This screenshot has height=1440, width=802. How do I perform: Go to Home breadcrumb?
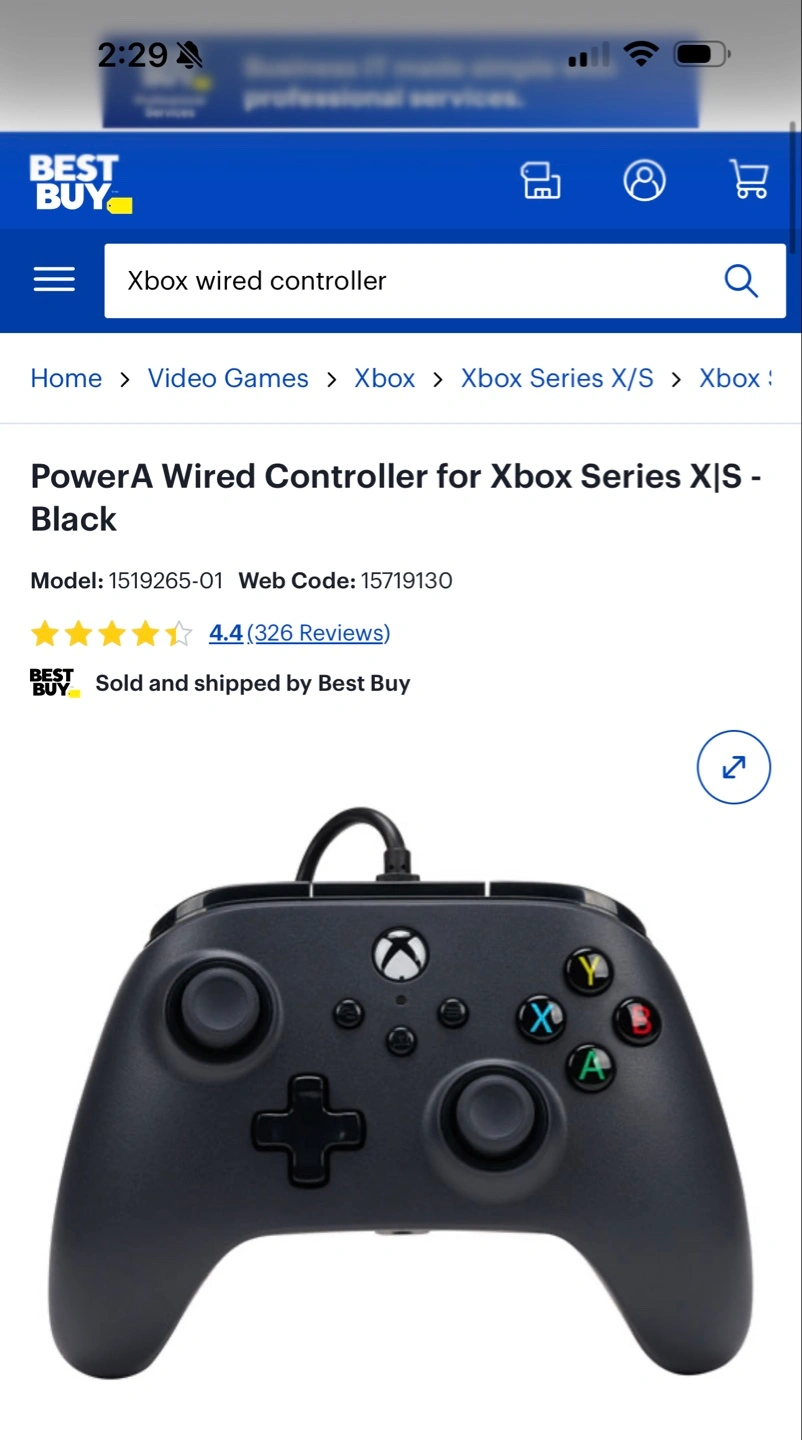(x=66, y=378)
